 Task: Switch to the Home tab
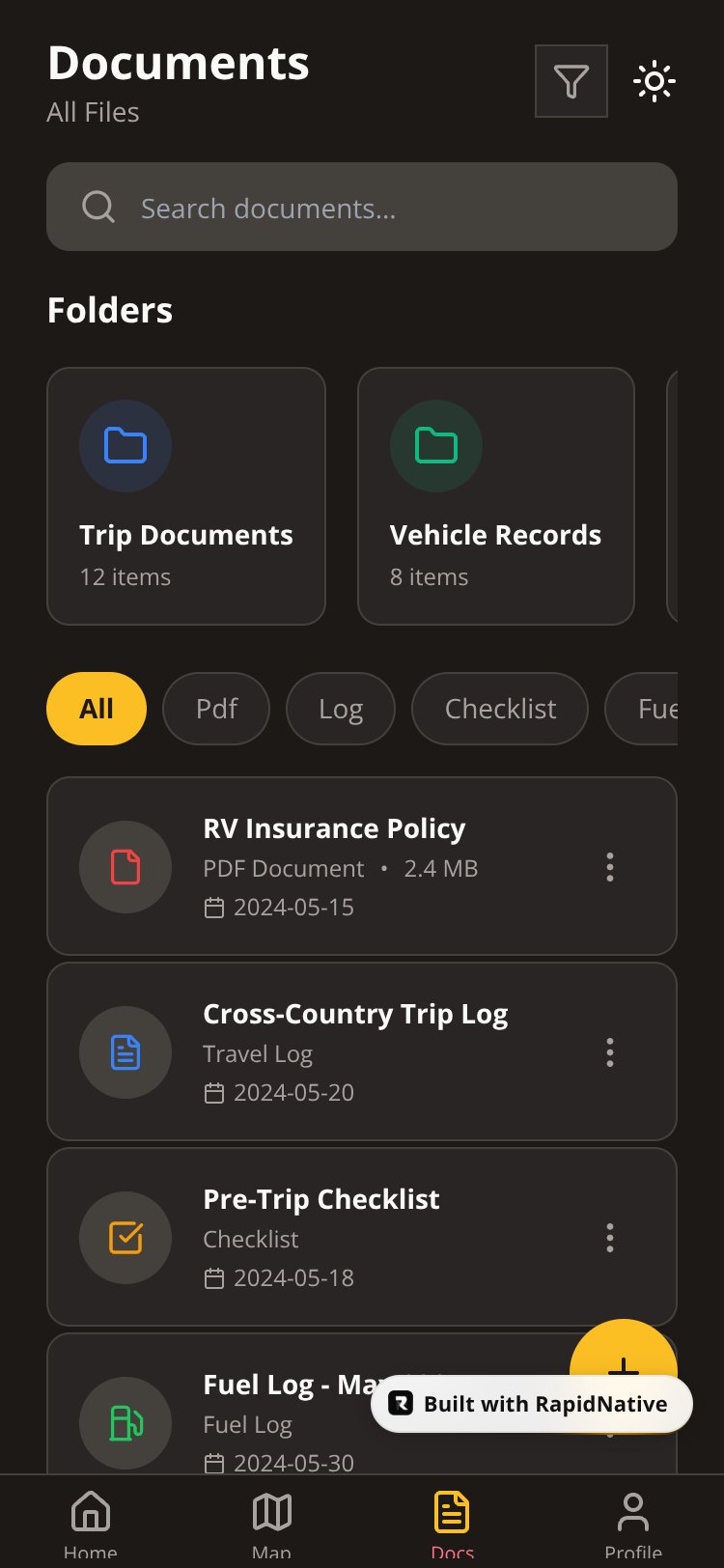pos(91,1524)
